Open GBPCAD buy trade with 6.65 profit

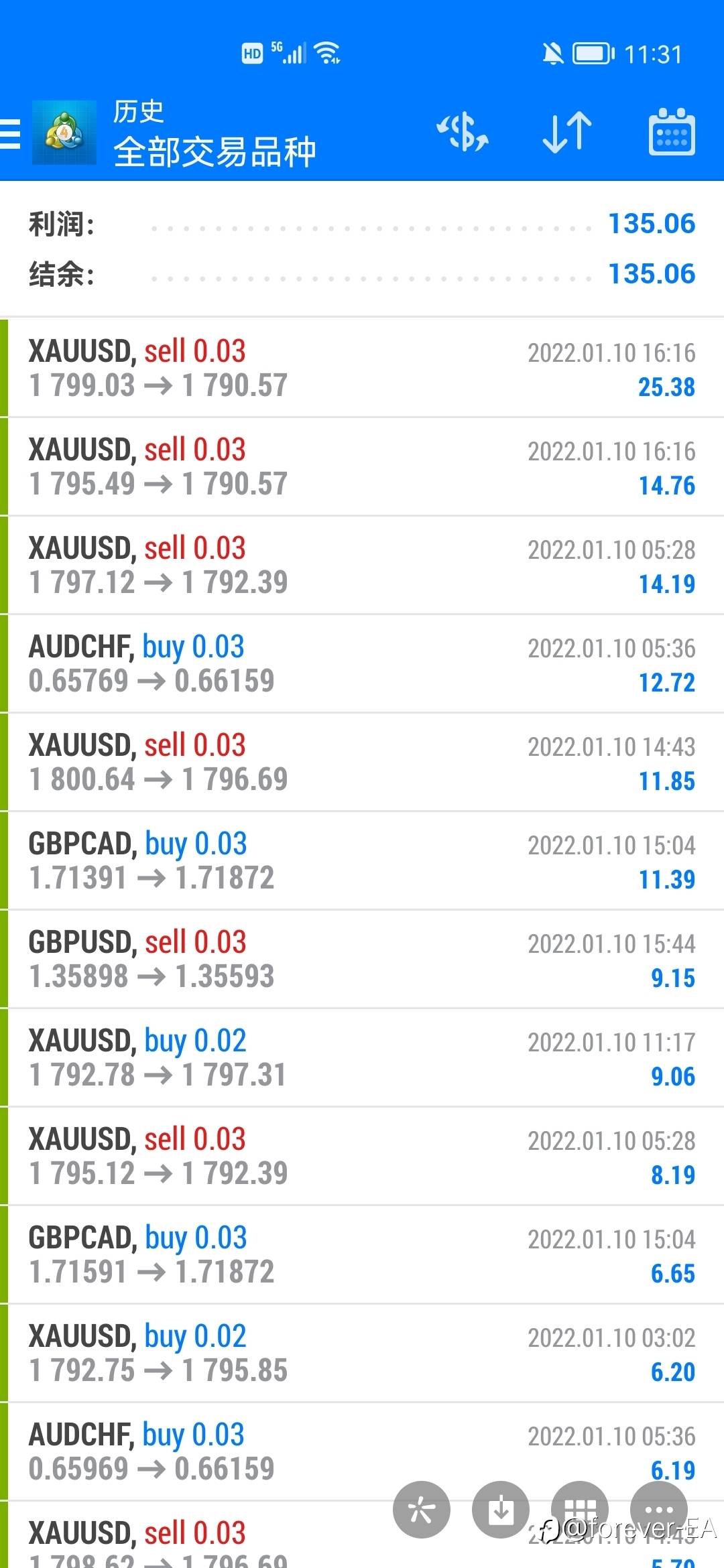[x=362, y=1254]
